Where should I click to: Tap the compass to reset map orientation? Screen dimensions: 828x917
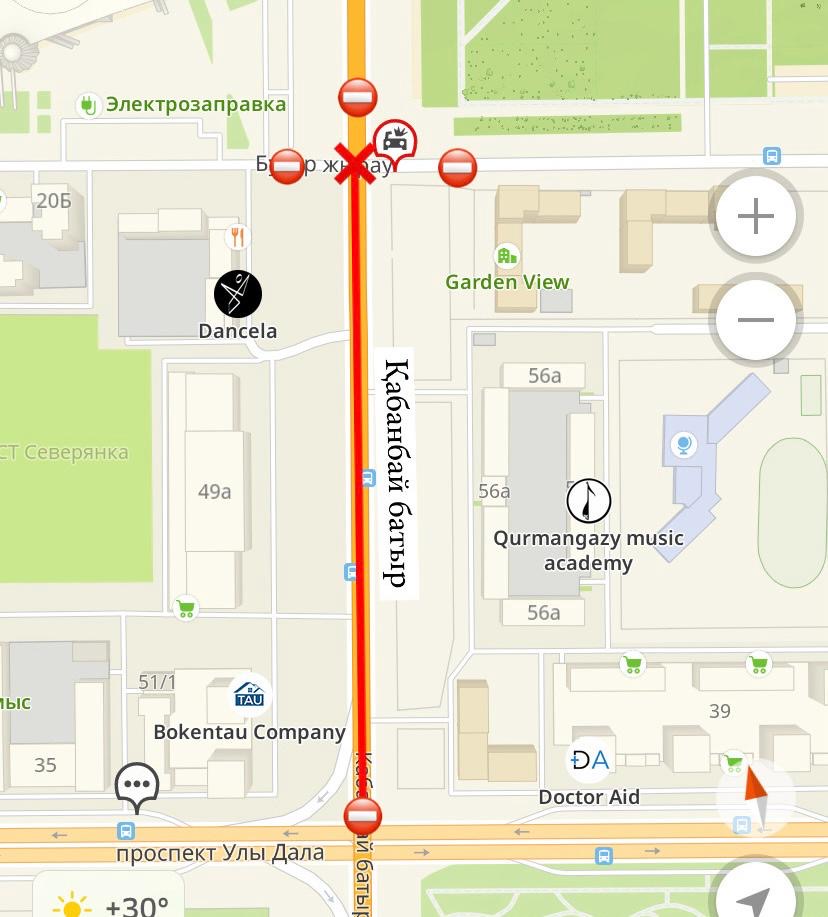(756, 796)
